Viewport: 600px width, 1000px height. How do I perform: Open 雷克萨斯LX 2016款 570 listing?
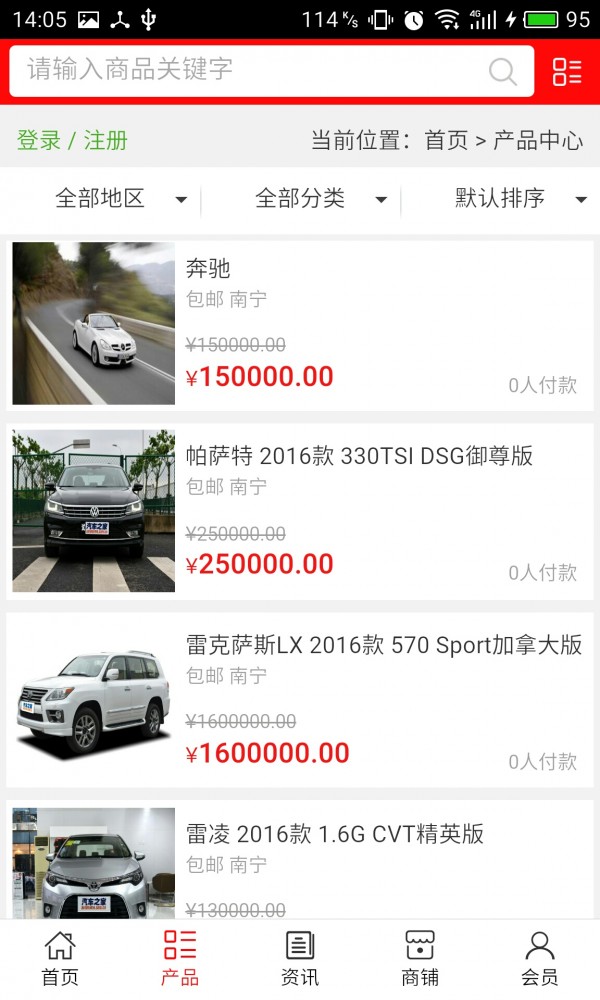point(300,699)
